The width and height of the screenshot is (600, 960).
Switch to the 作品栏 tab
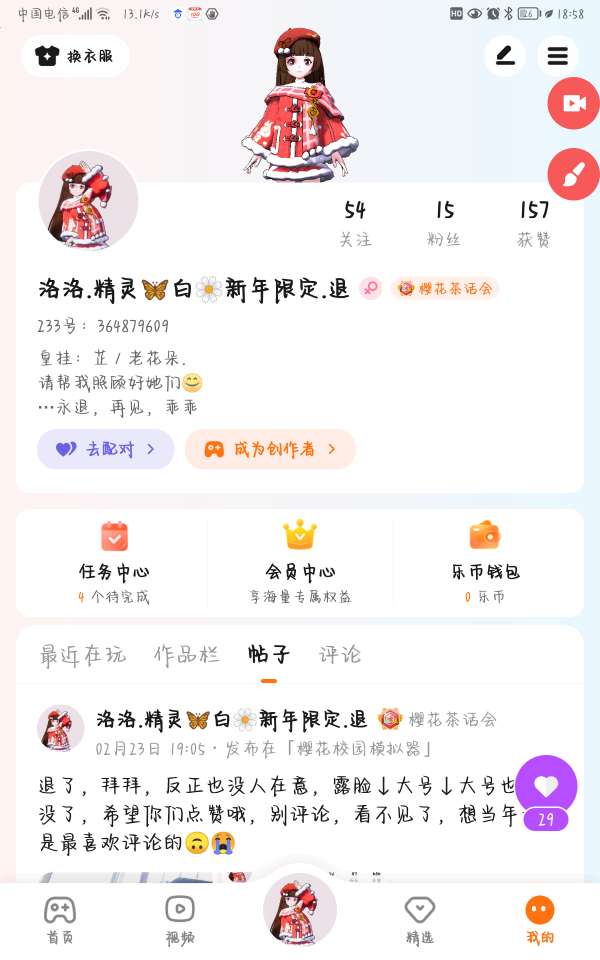[x=186, y=655]
